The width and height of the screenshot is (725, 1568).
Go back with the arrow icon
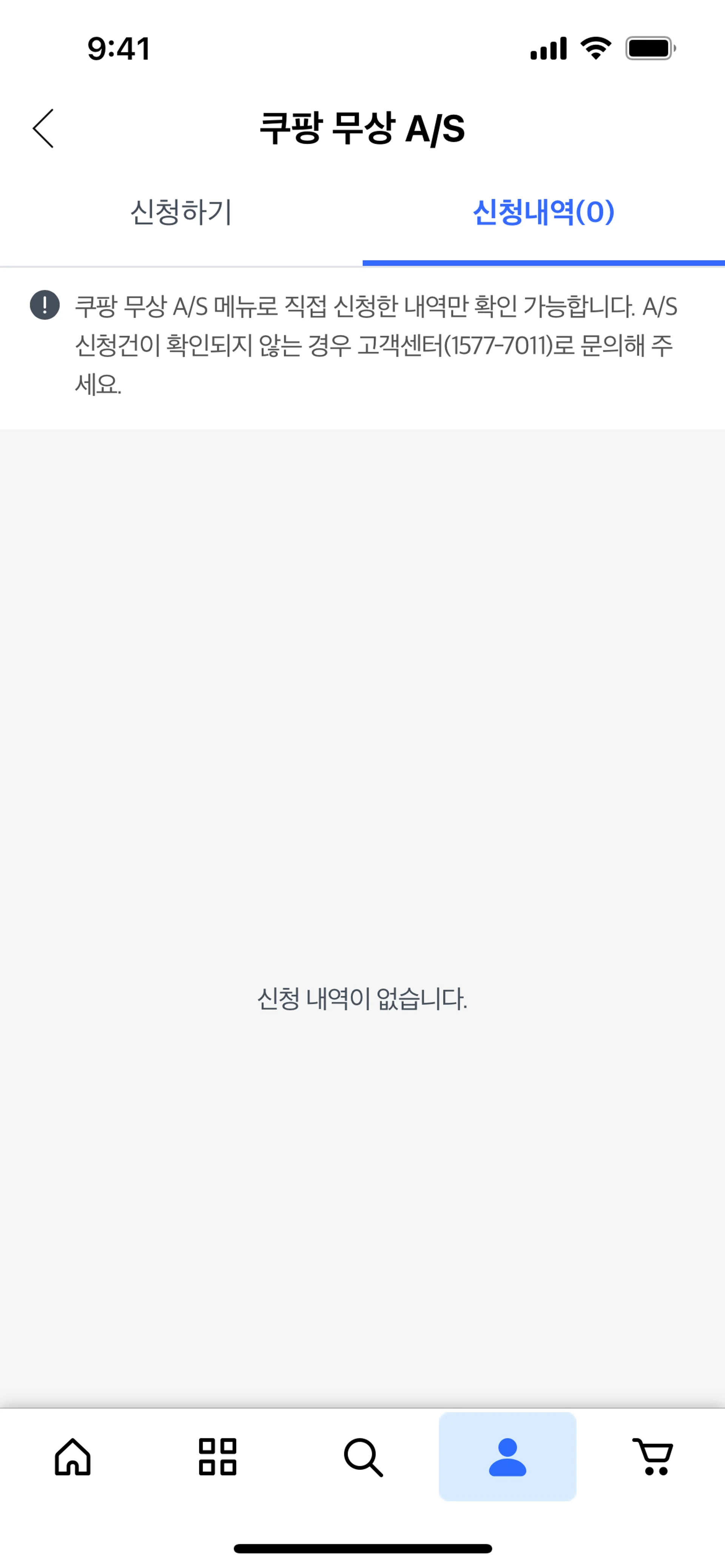click(43, 128)
